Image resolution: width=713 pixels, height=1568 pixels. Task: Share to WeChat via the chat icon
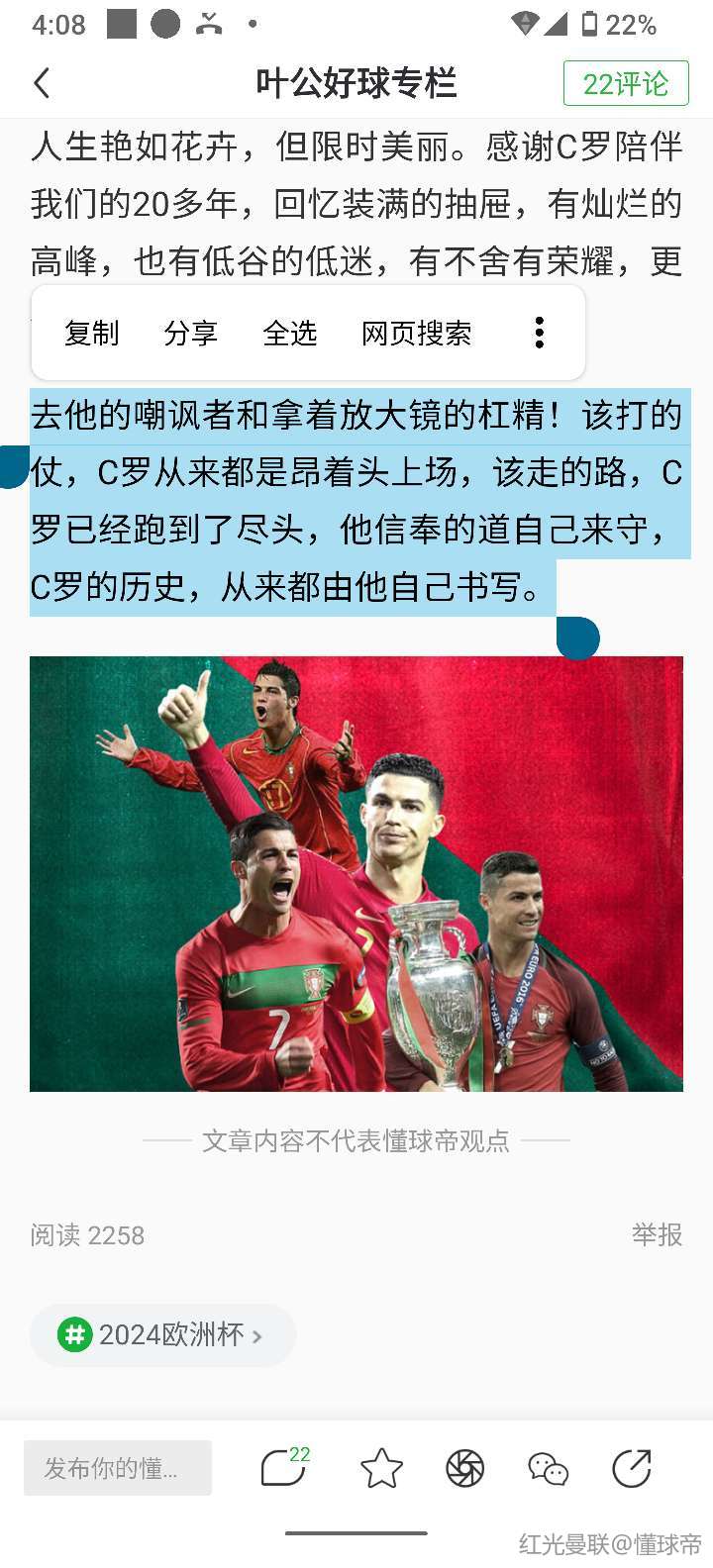[548, 1468]
